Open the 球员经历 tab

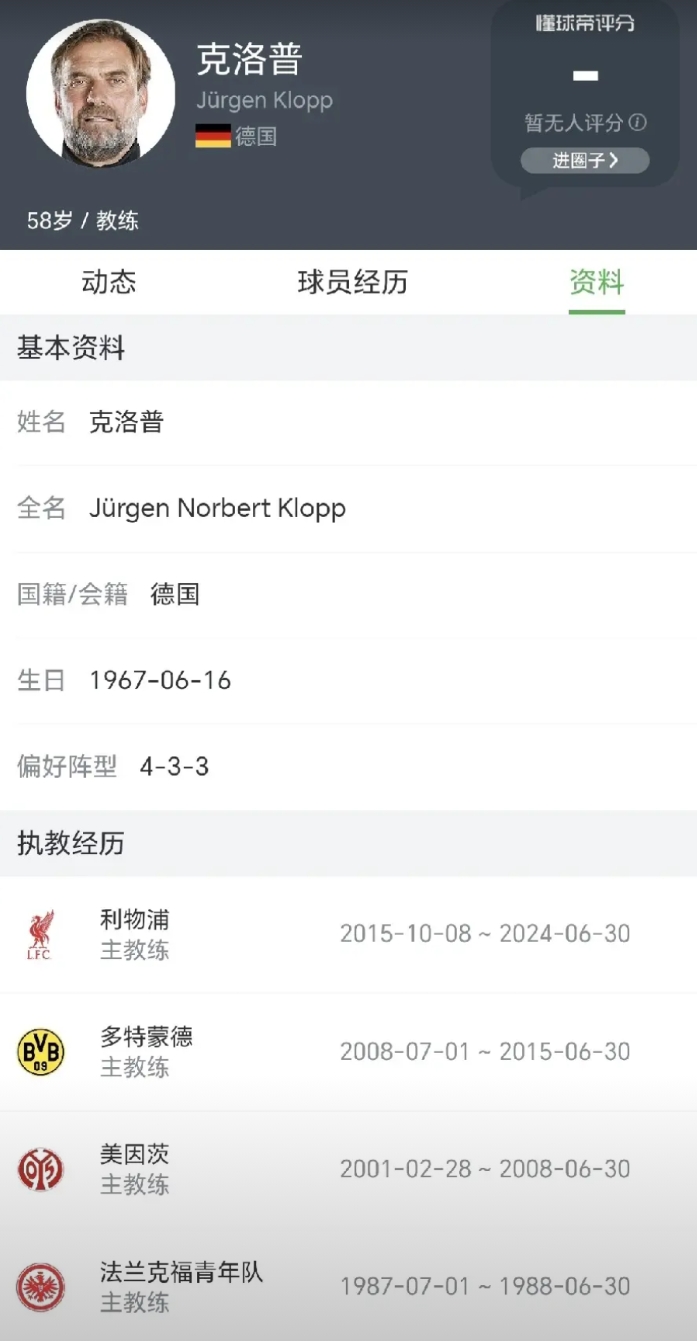pyautogui.click(x=352, y=283)
